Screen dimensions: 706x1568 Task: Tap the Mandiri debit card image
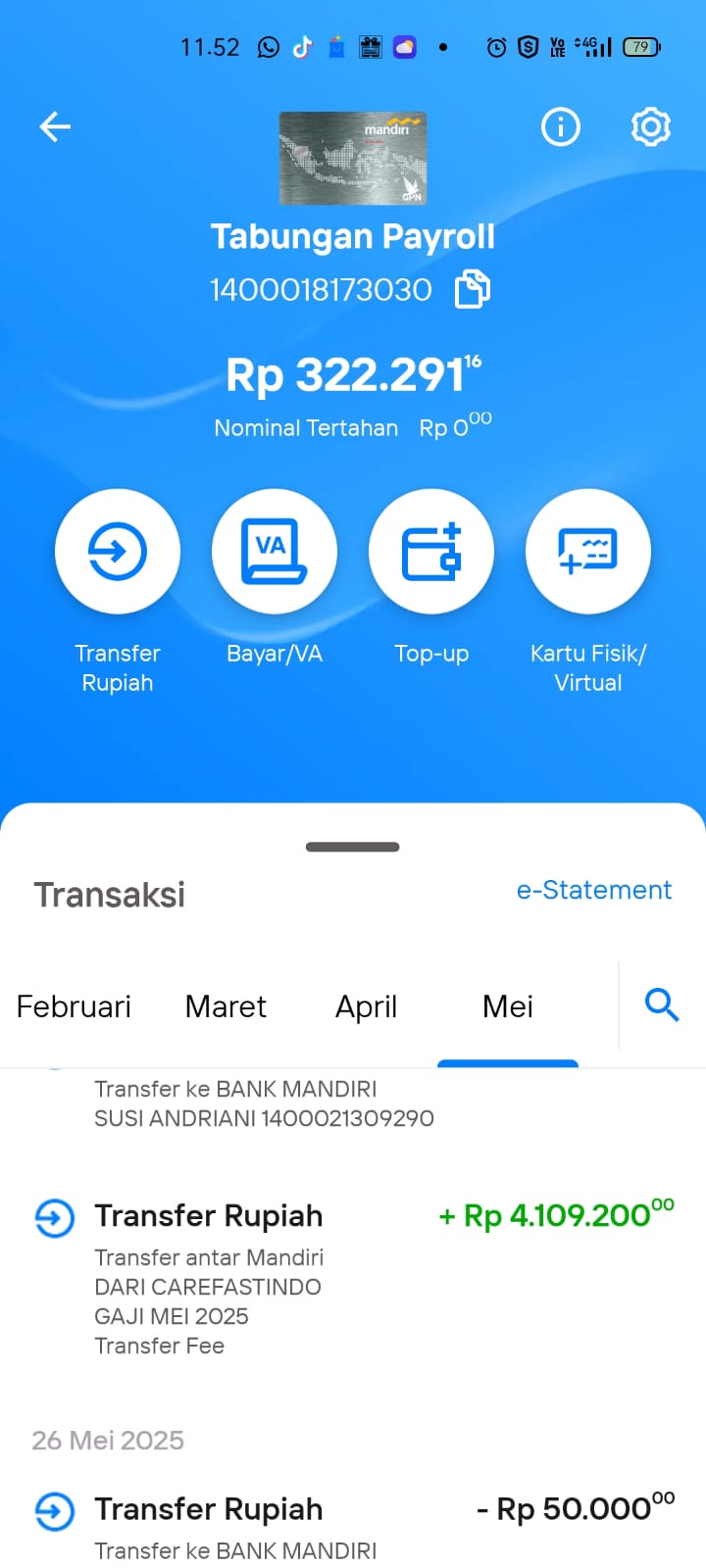coord(353,158)
